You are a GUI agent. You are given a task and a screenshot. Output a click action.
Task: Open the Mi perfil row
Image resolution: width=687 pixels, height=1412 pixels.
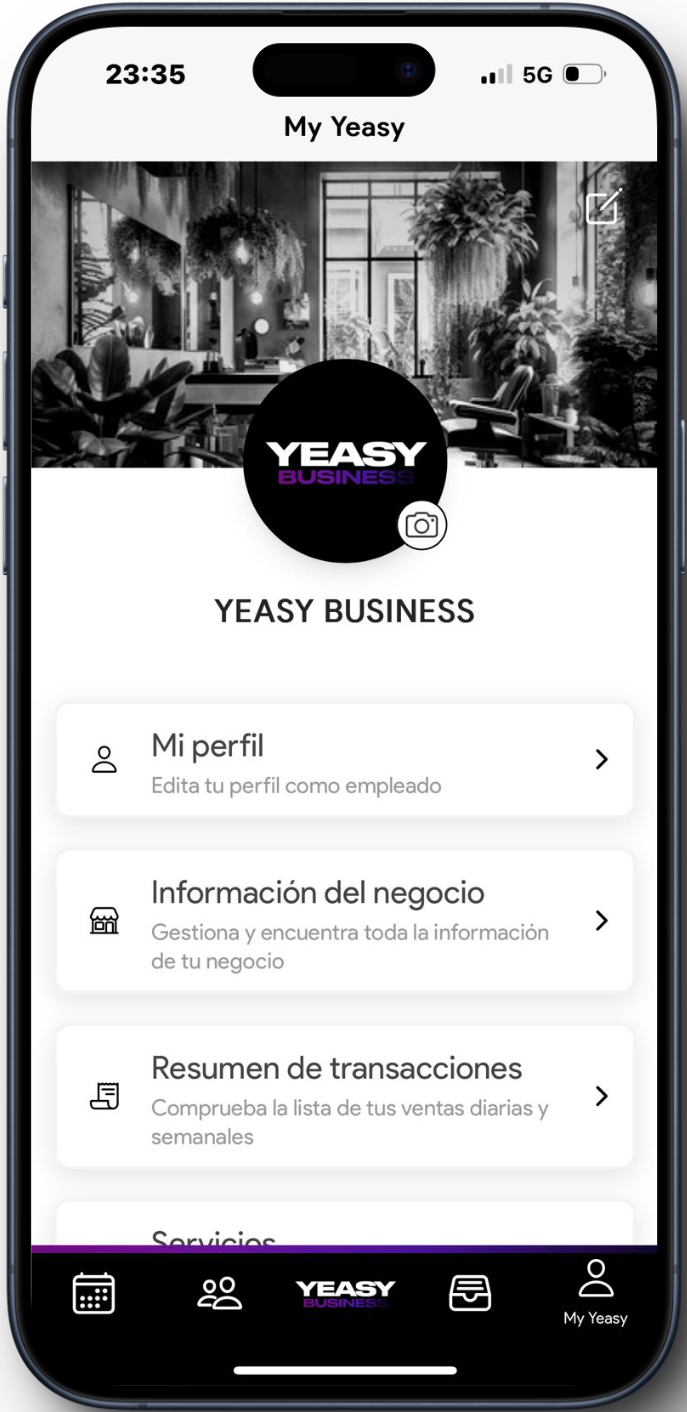[344, 760]
